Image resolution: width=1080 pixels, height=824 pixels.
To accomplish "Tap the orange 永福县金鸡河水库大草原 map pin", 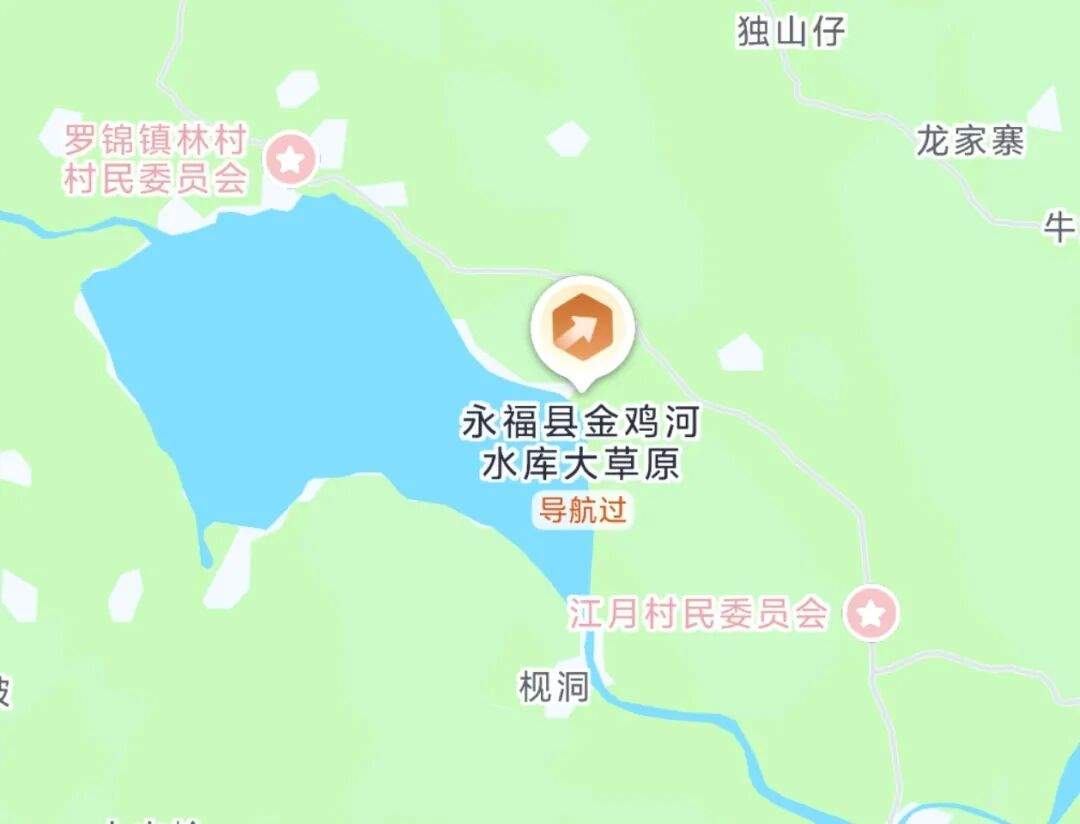I will click(x=583, y=328).
